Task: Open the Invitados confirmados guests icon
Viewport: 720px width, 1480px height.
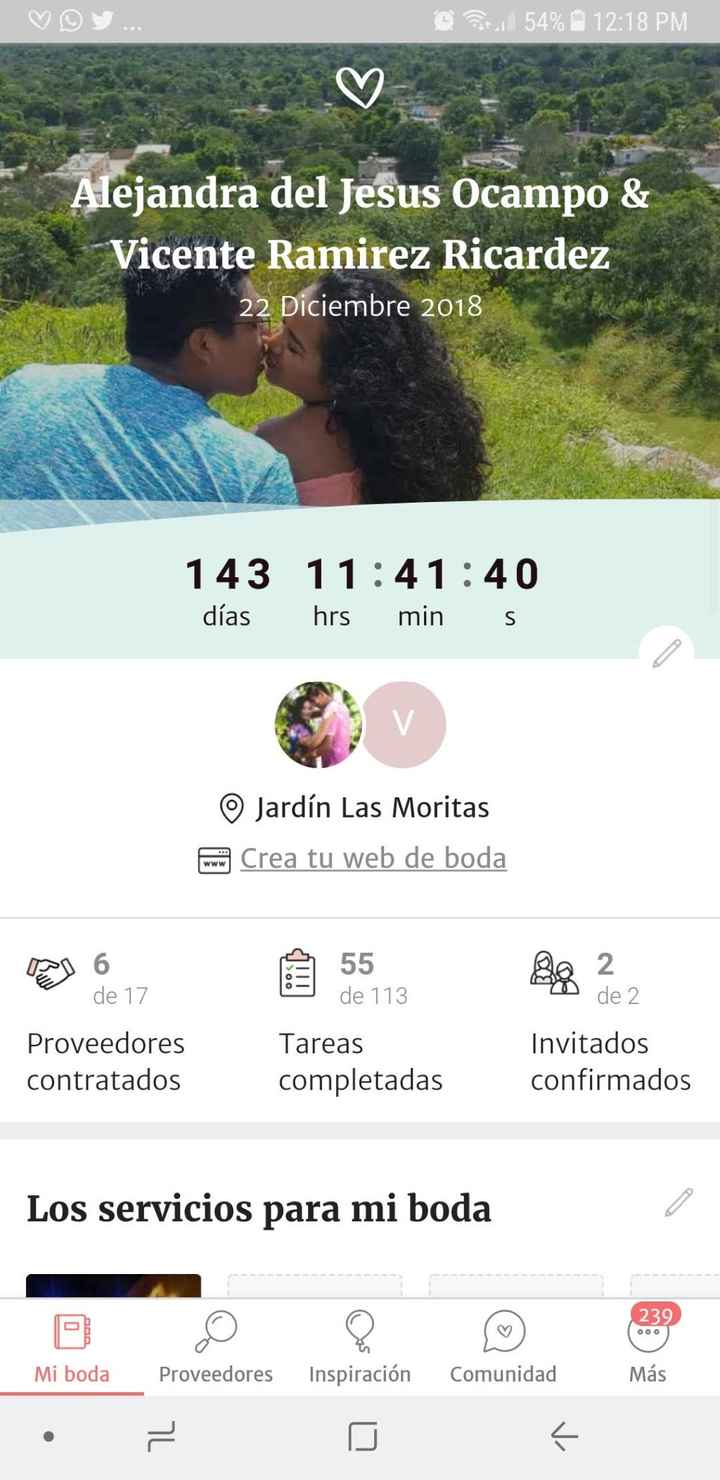Action: point(556,970)
